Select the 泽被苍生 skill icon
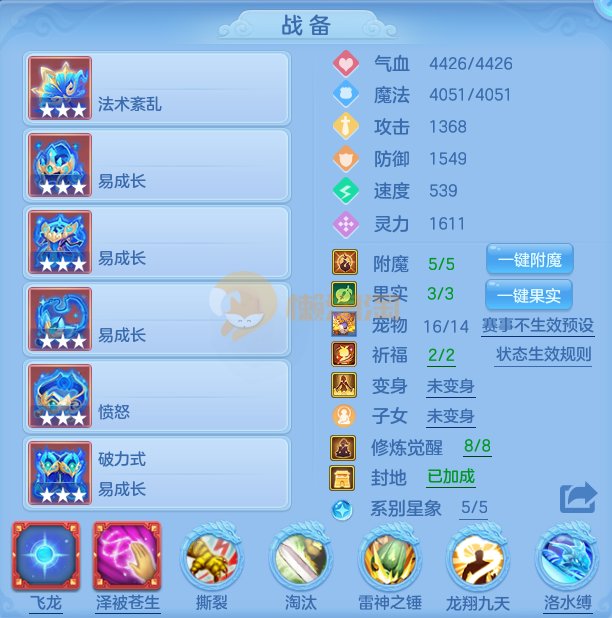This screenshot has width=612, height=618. click(126, 556)
